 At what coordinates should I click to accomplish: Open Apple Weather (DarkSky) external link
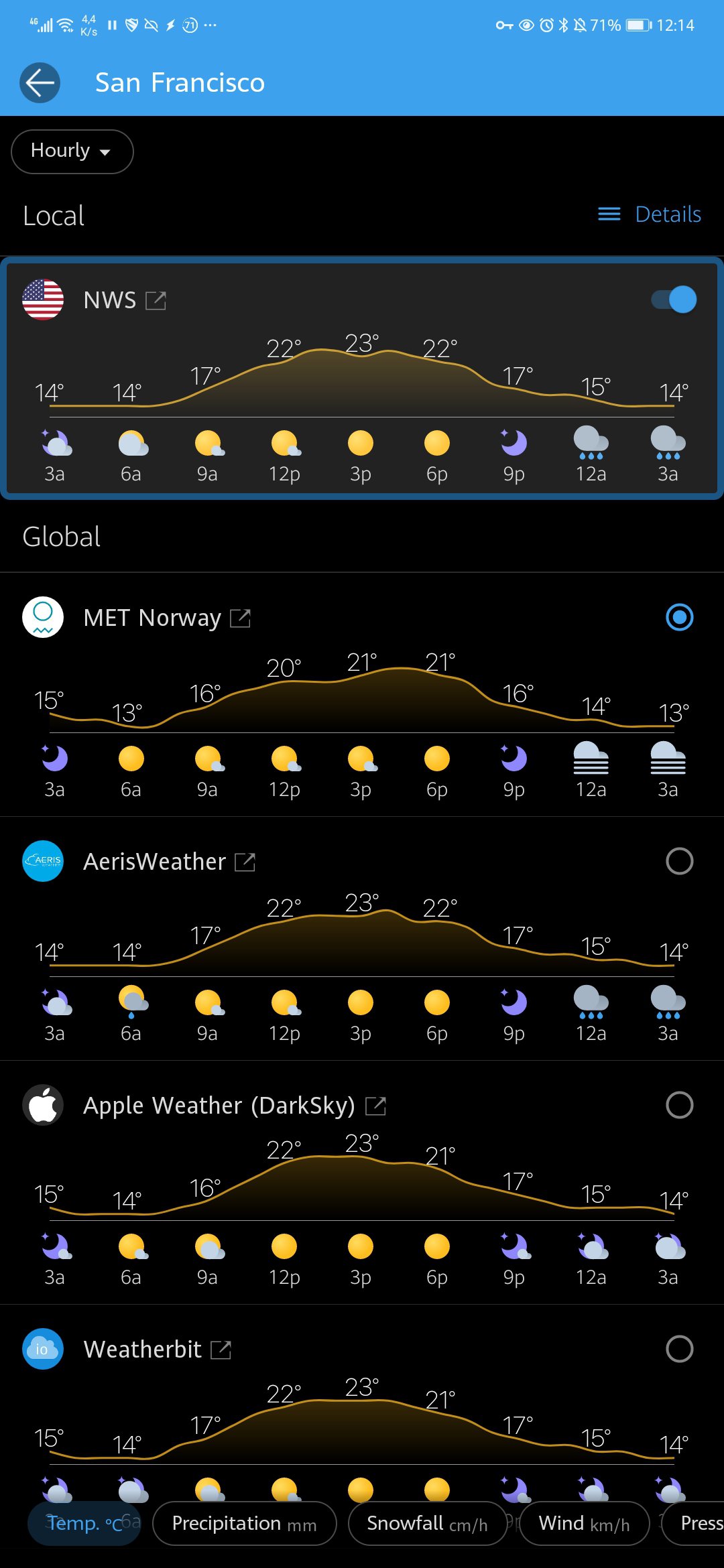[x=375, y=1106]
